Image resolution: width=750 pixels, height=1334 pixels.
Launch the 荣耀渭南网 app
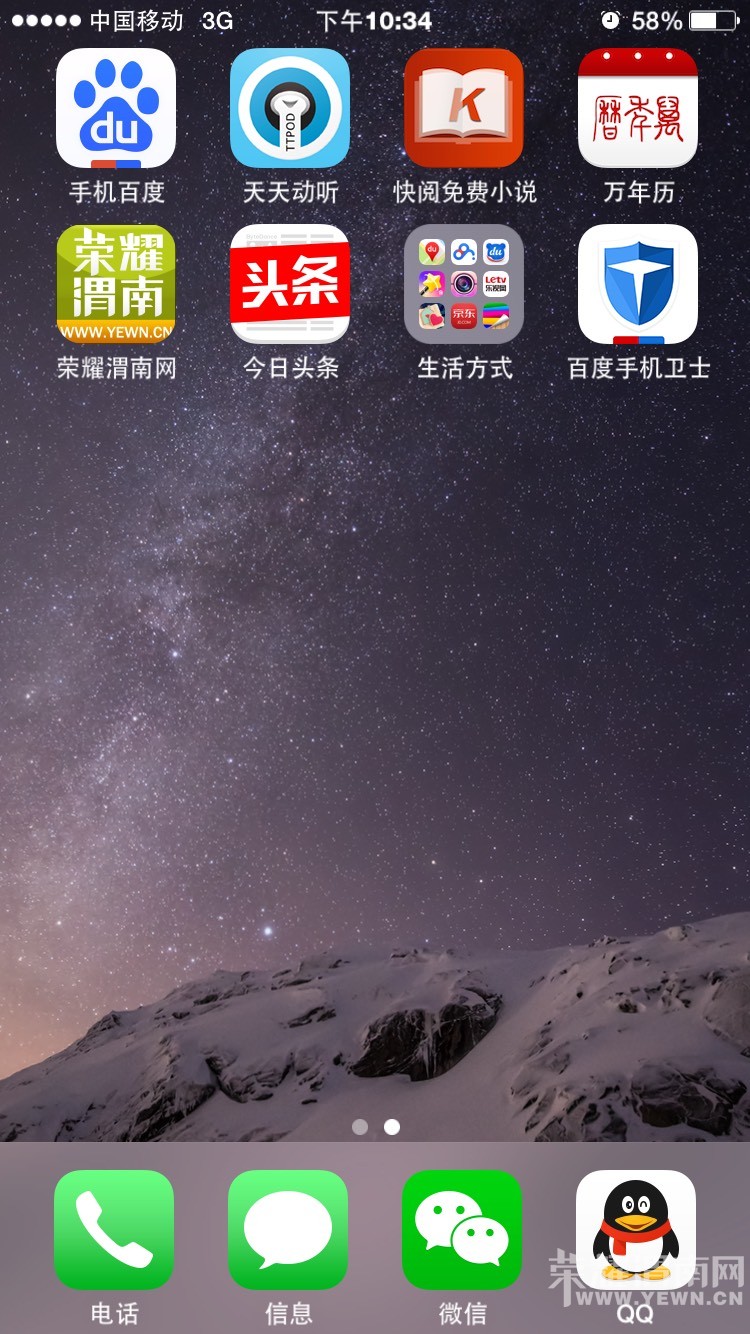116,284
